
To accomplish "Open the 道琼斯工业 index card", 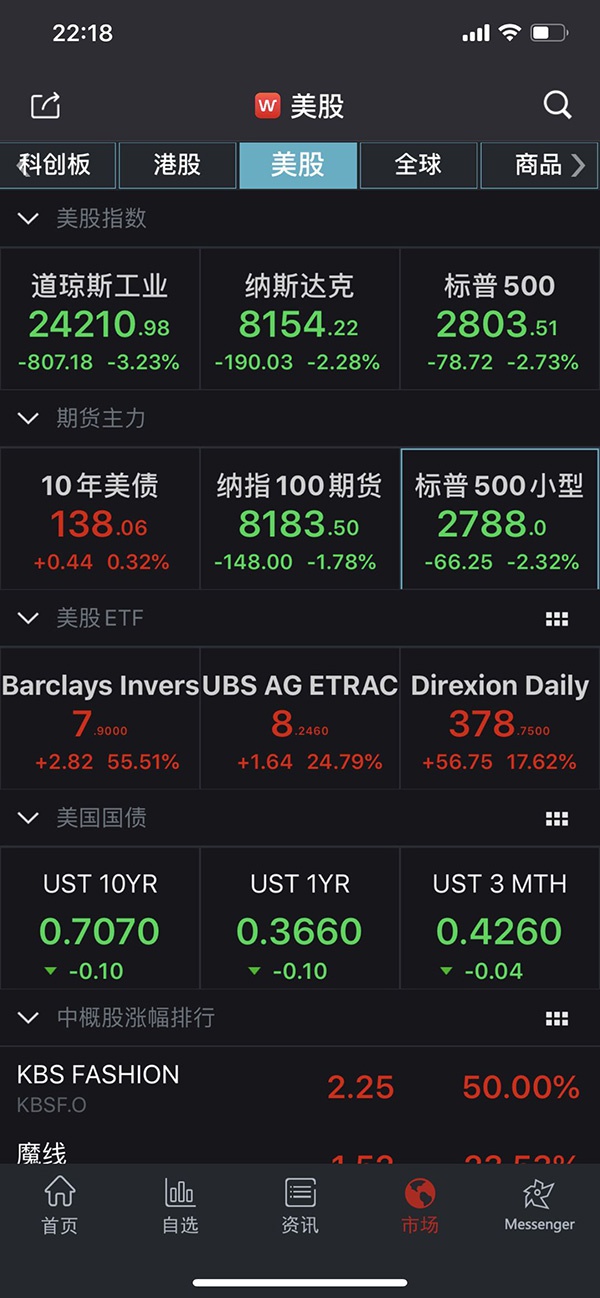I will 100,319.
